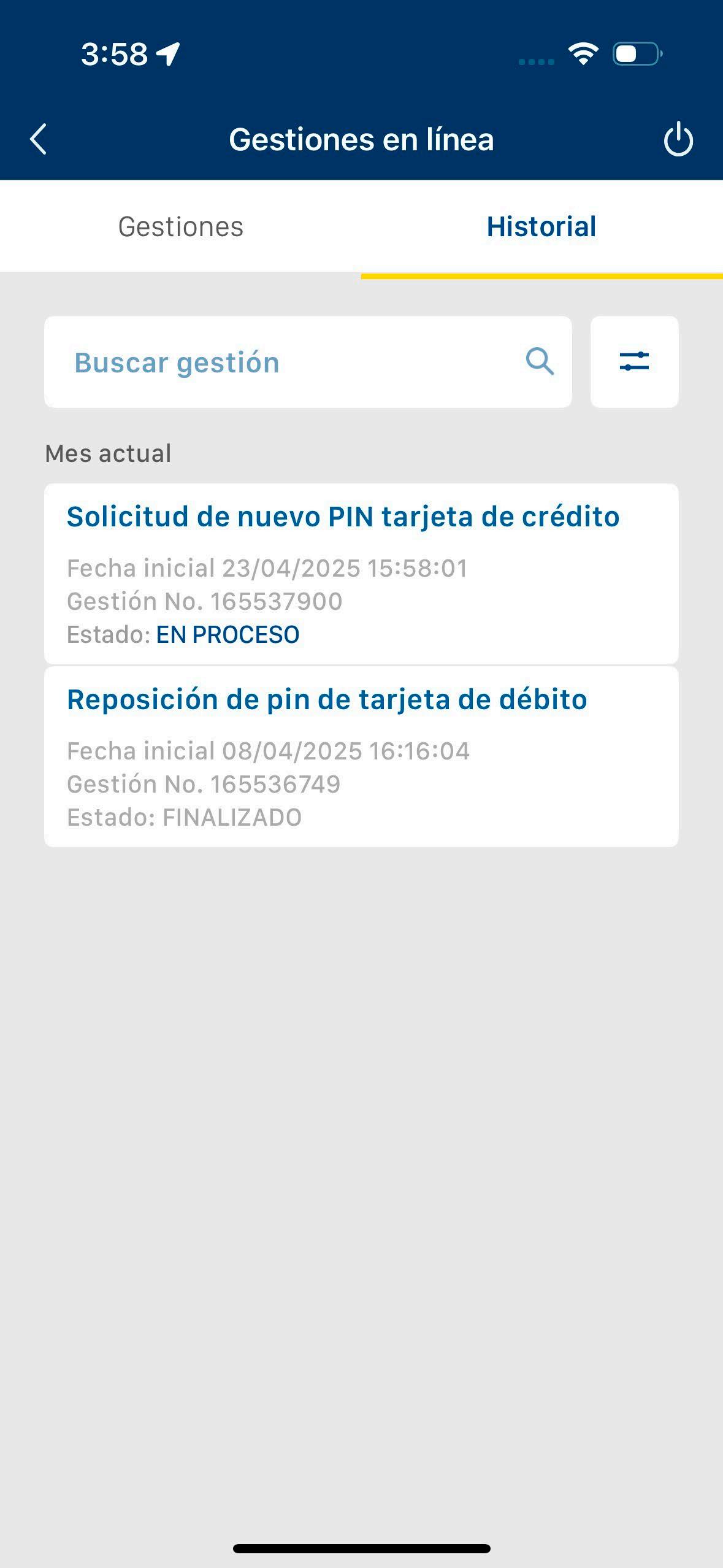Select the Historial tab
This screenshot has width=723, height=1568.
(541, 227)
